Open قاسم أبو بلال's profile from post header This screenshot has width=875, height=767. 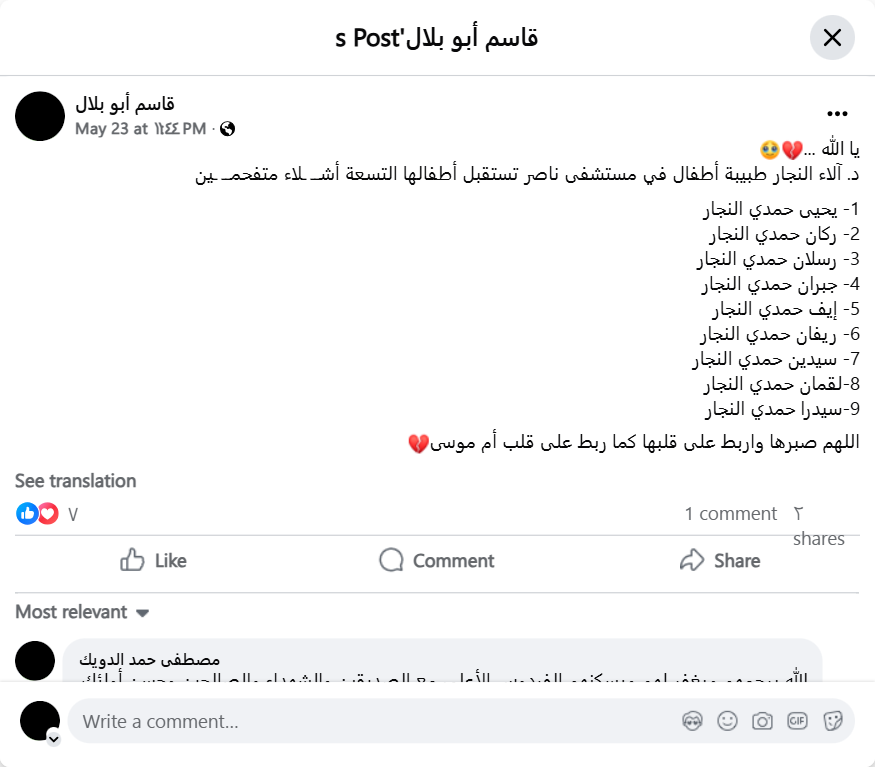pos(125,103)
